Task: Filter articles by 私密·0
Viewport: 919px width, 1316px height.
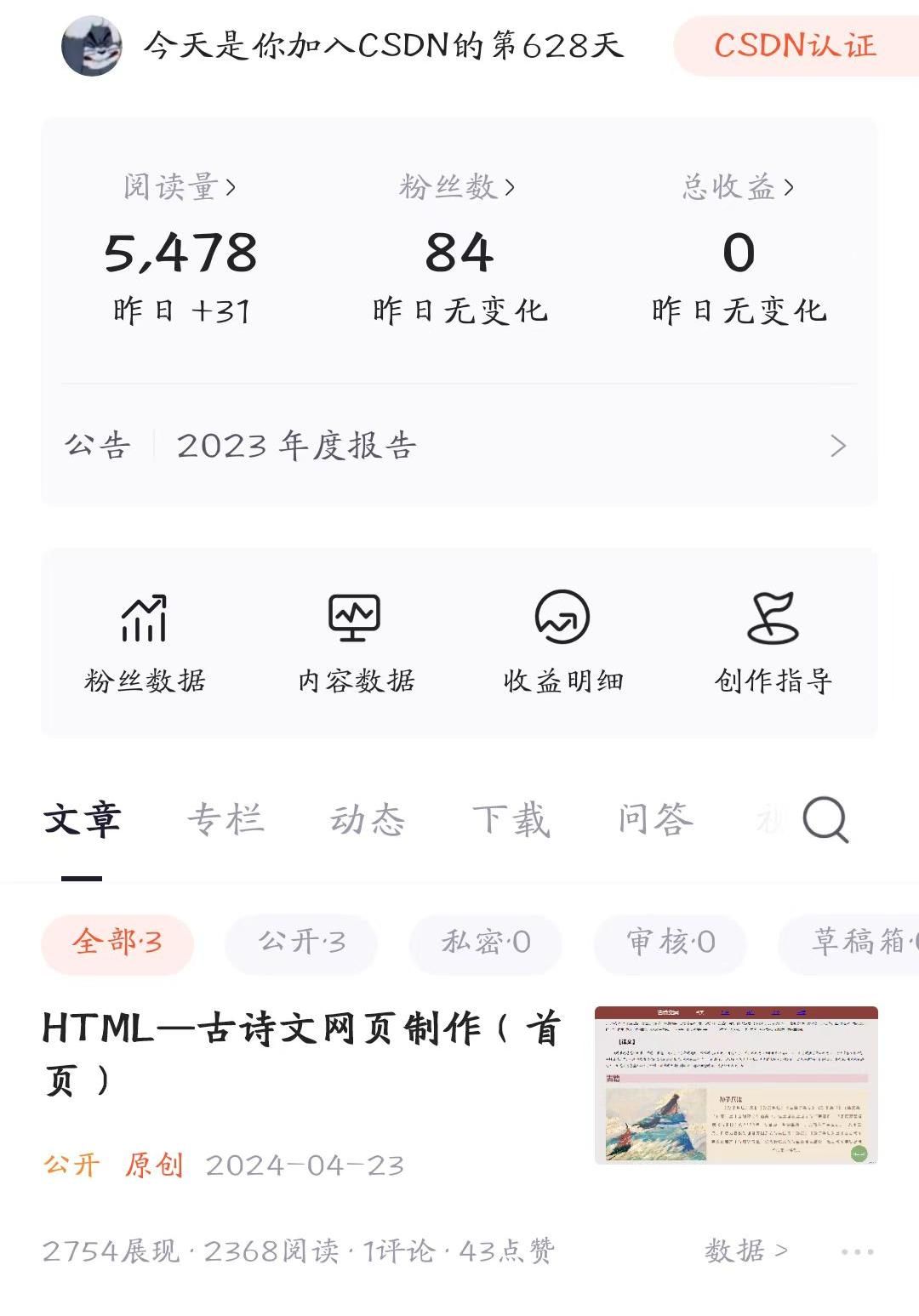Action: pyautogui.click(x=486, y=943)
